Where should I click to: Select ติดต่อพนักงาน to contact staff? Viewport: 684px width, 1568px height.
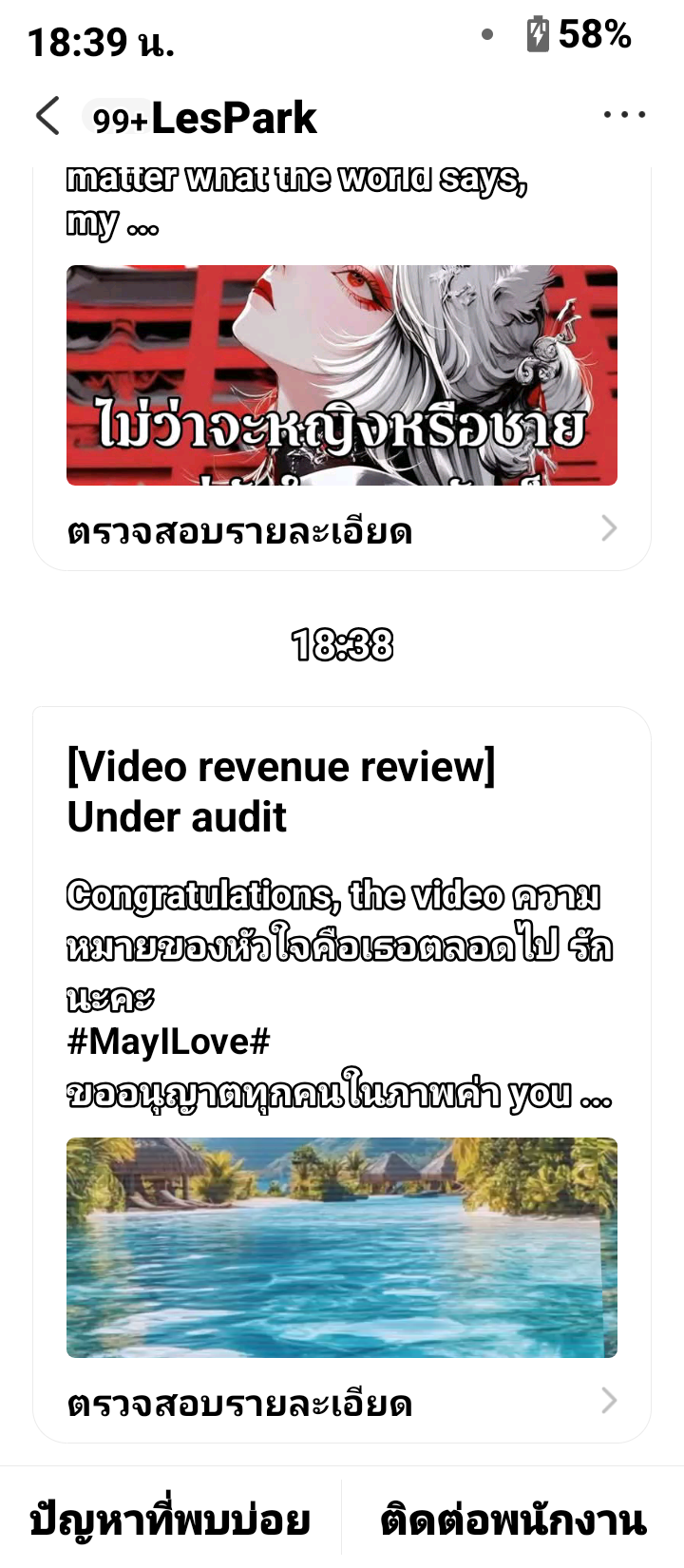click(513, 1520)
